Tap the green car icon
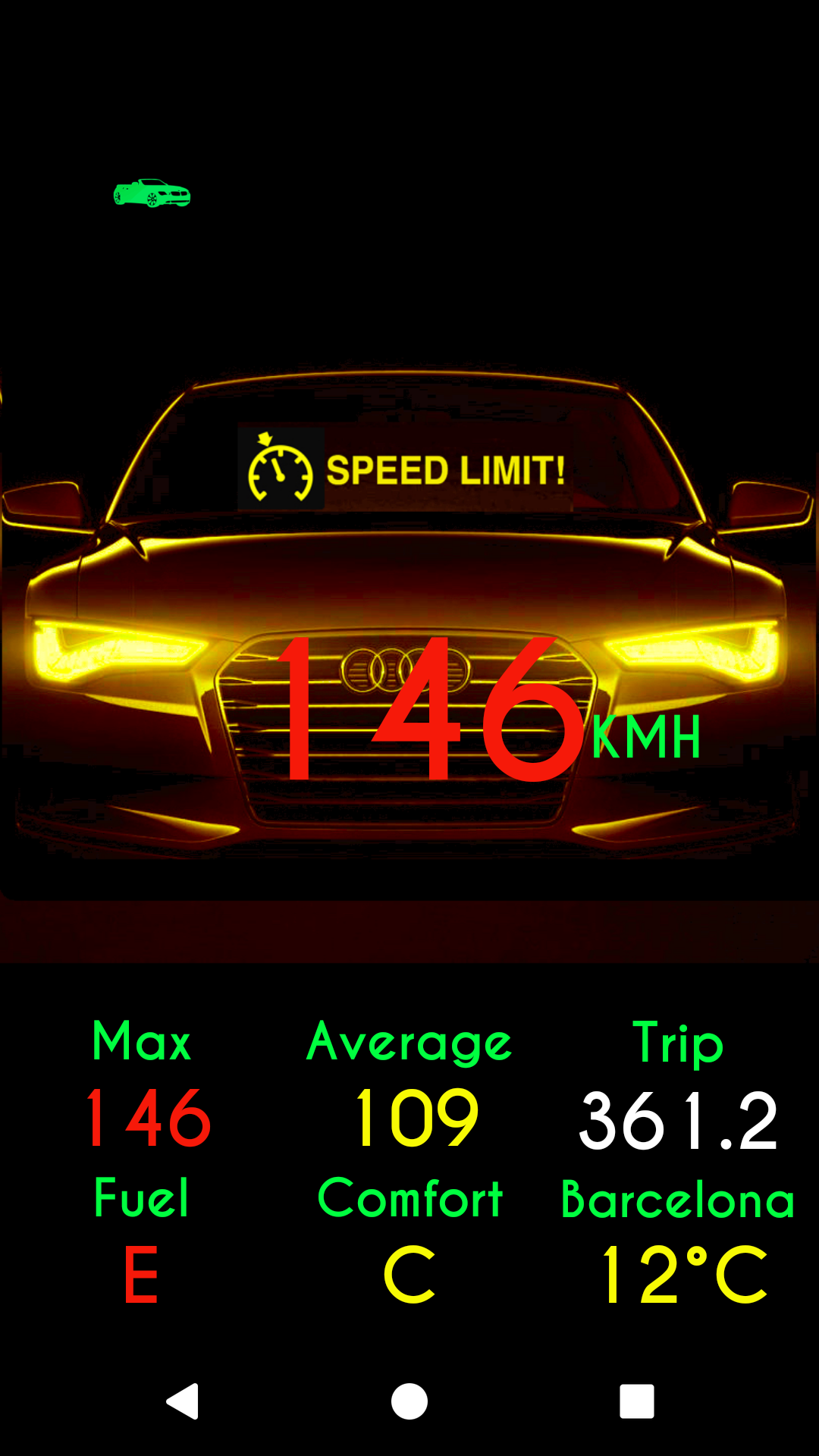819x1456 pixels. 152,194
